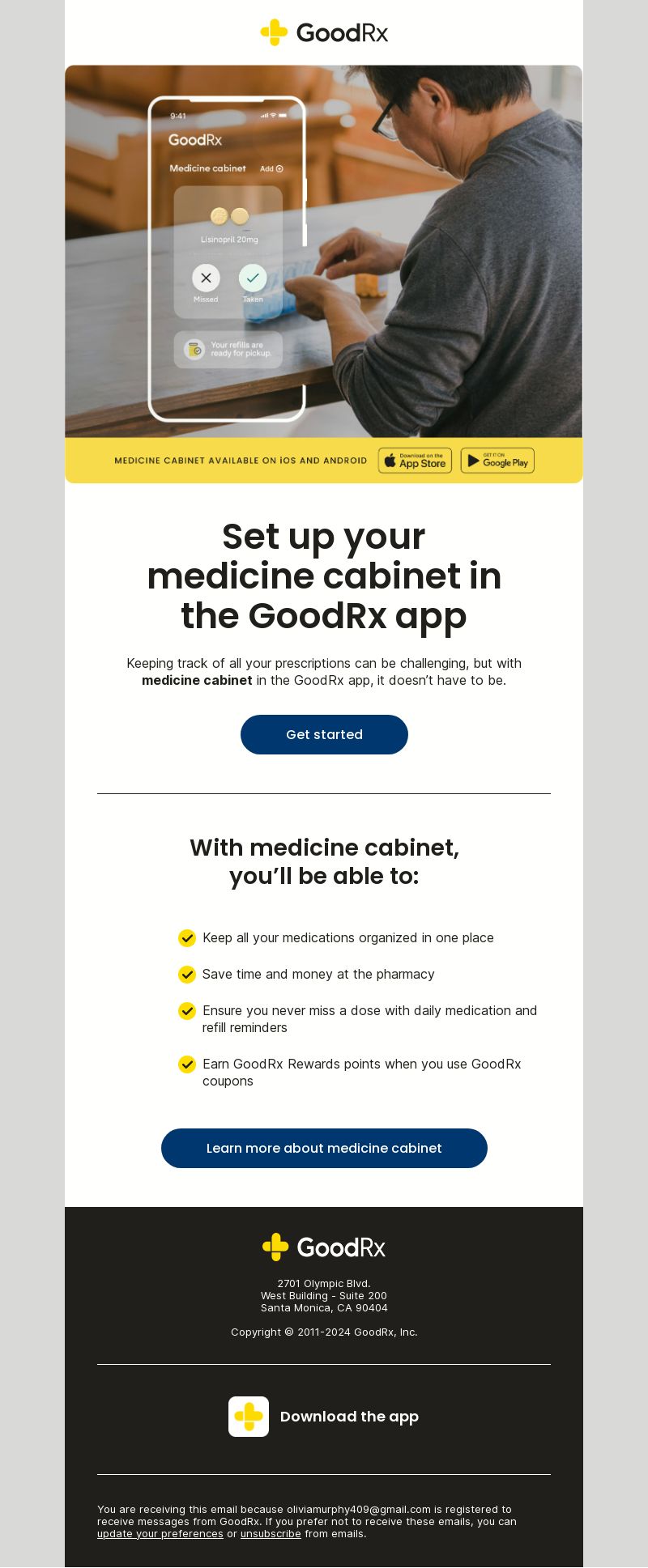
Task: Tap the Get started button
Action: (324, 734)
